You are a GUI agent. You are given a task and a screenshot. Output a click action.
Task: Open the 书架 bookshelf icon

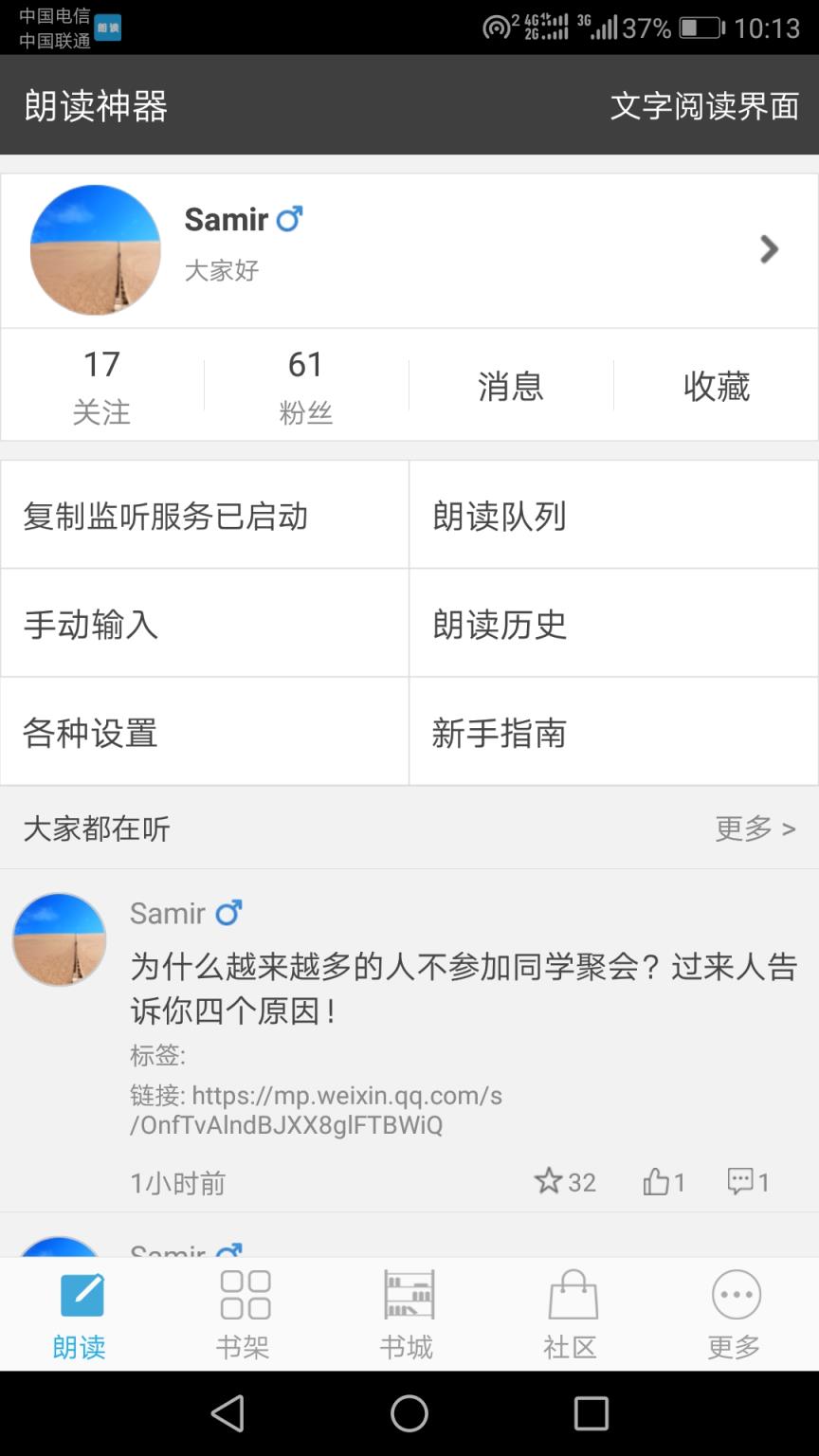[x=244, y=1295]
